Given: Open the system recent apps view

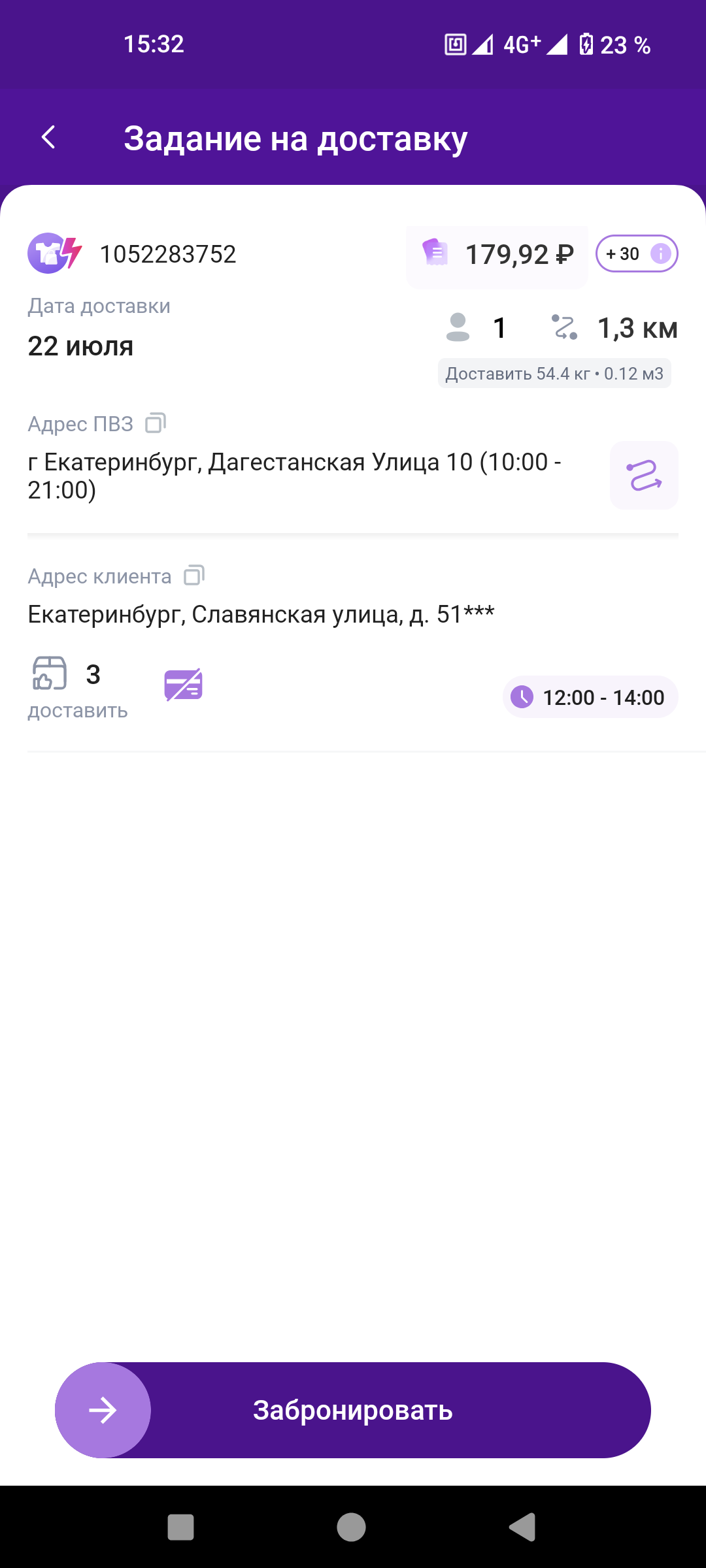Looking at the screenshot, I should 180,1527.
